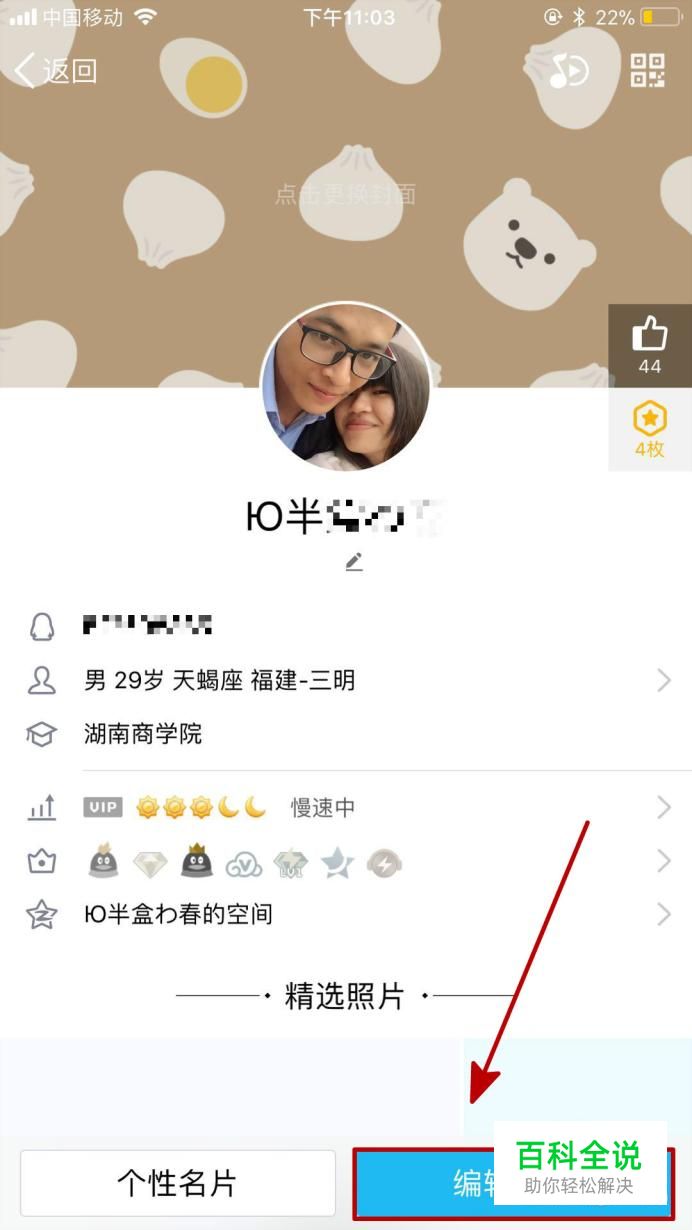Image resolution: width=692 pixels, height=1230 pixels.
Task: View the profile avatar photo
Action: (345, 387)
